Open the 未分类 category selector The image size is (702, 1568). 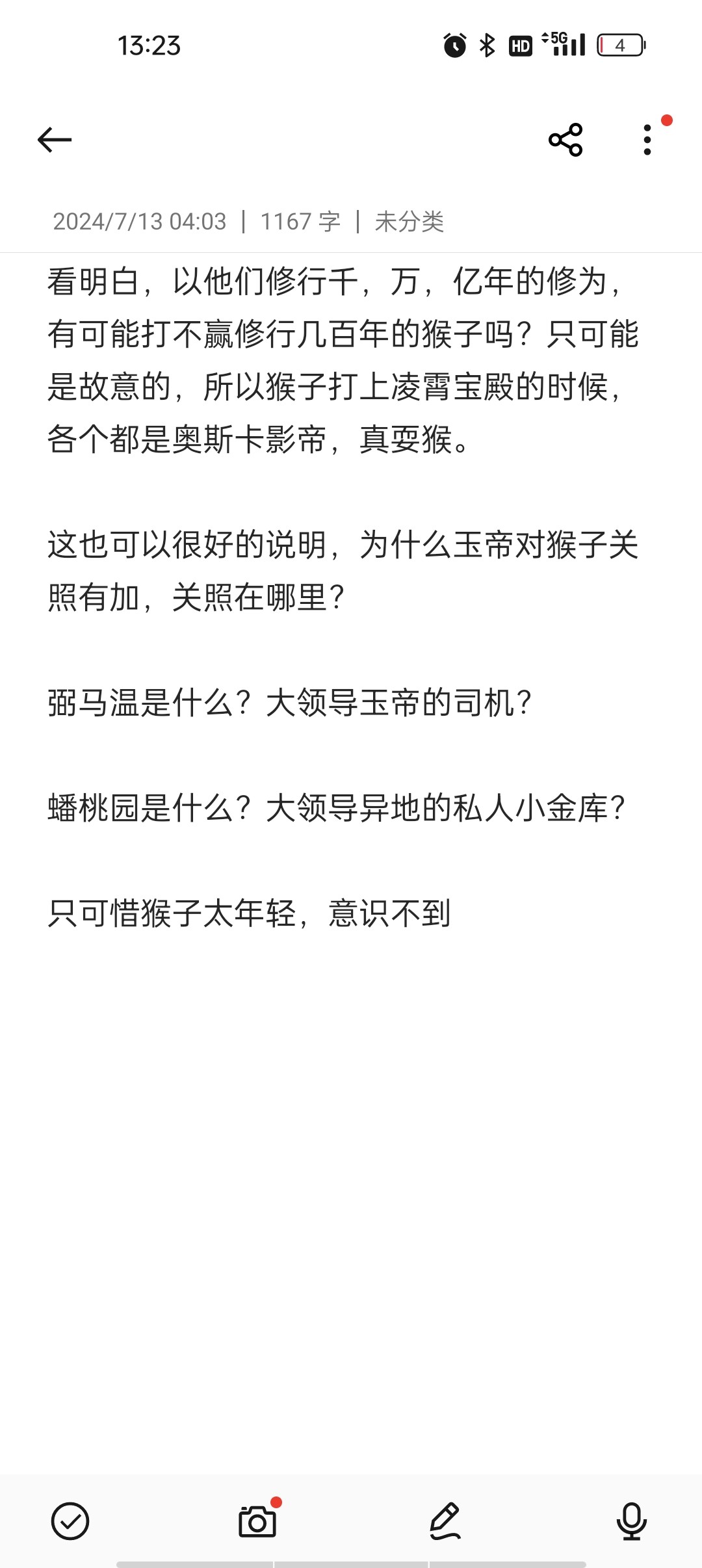(409, 222)
